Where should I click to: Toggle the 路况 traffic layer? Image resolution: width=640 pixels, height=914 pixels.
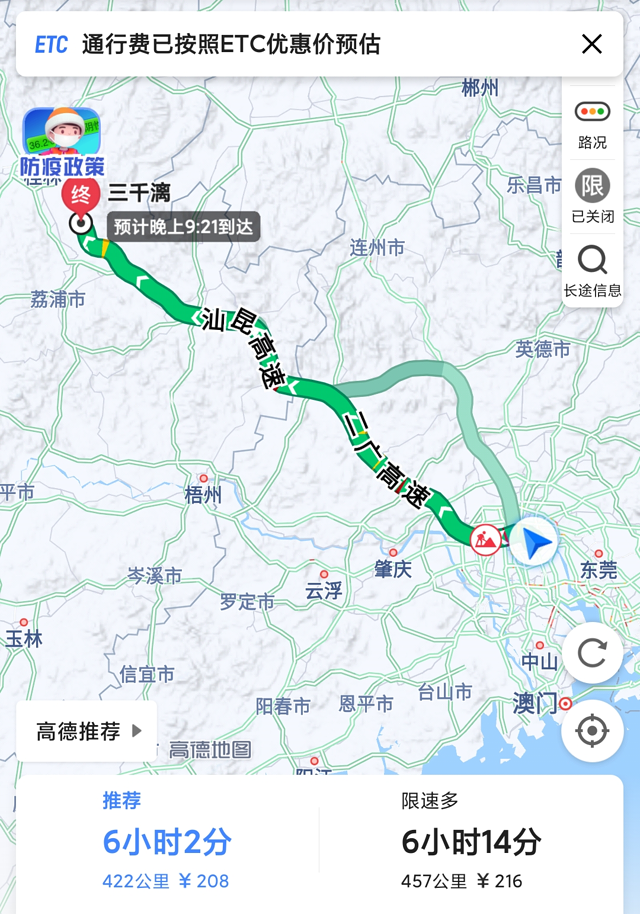592,123
